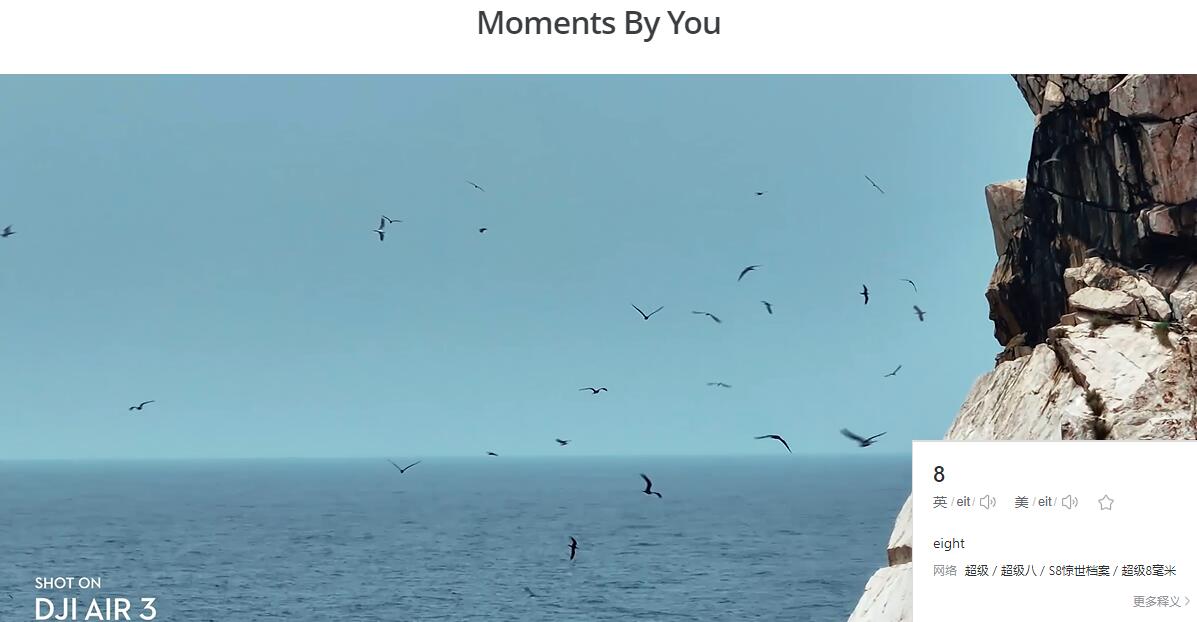Star the word to save it
Image resolution: width=1197 pixels, height=622 pixels.
(x=1106, y=502)
